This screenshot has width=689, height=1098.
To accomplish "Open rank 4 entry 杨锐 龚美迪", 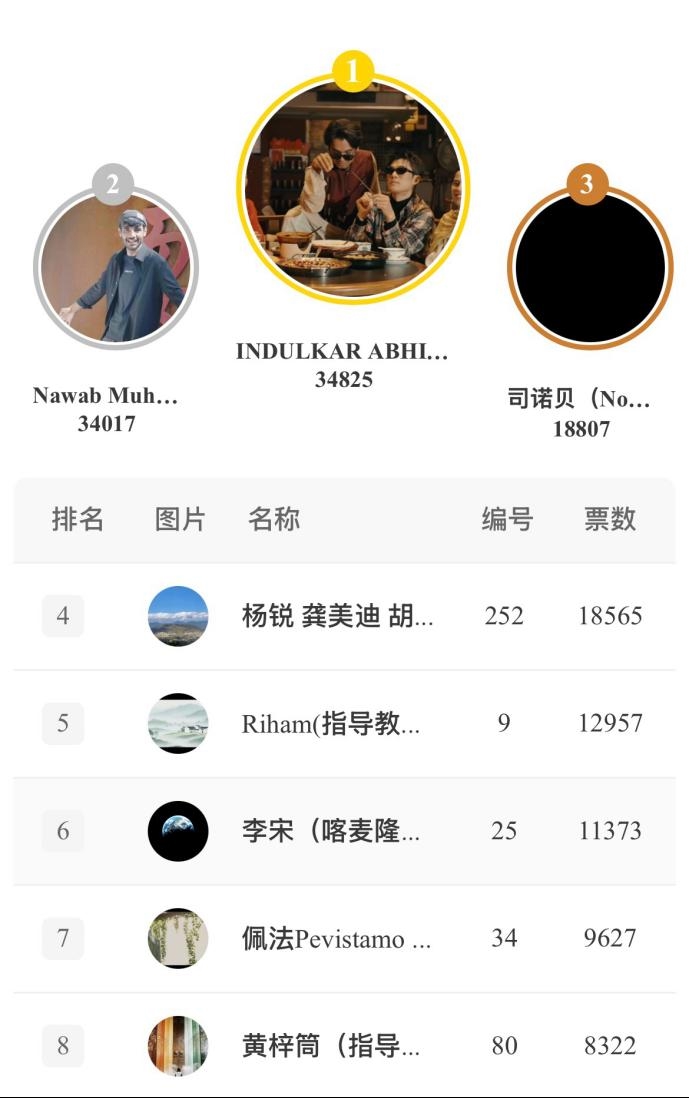I will 338,616.
